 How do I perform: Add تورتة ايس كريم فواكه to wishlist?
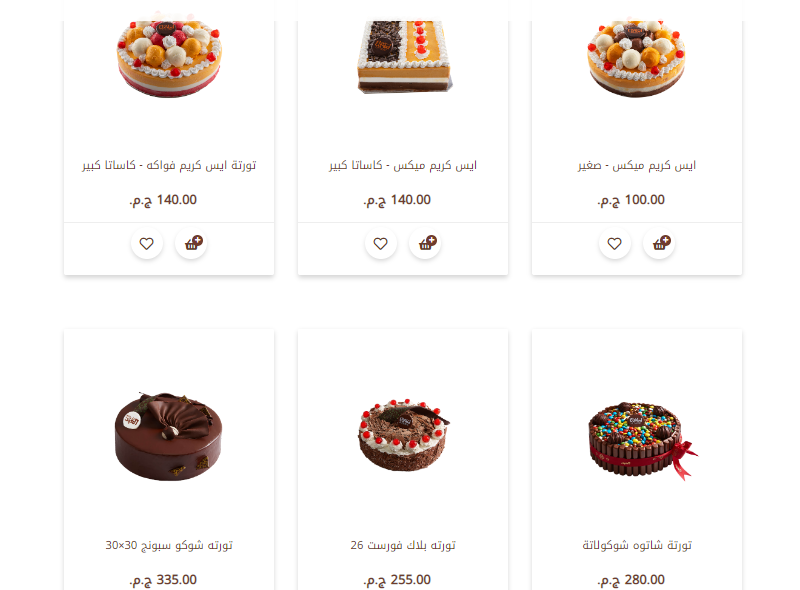(x=147, y=243)
